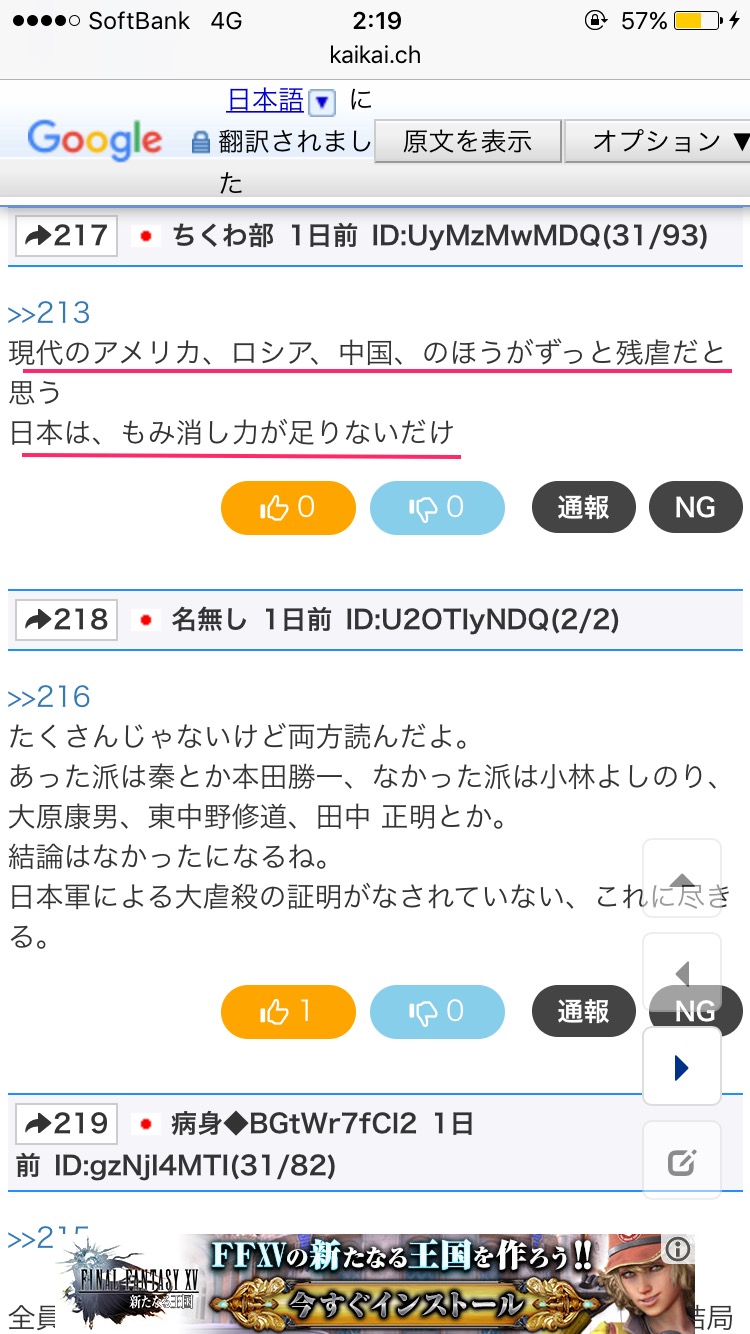Reply to comment number 217
The image size is (750, 1334).
click(66, 236)
